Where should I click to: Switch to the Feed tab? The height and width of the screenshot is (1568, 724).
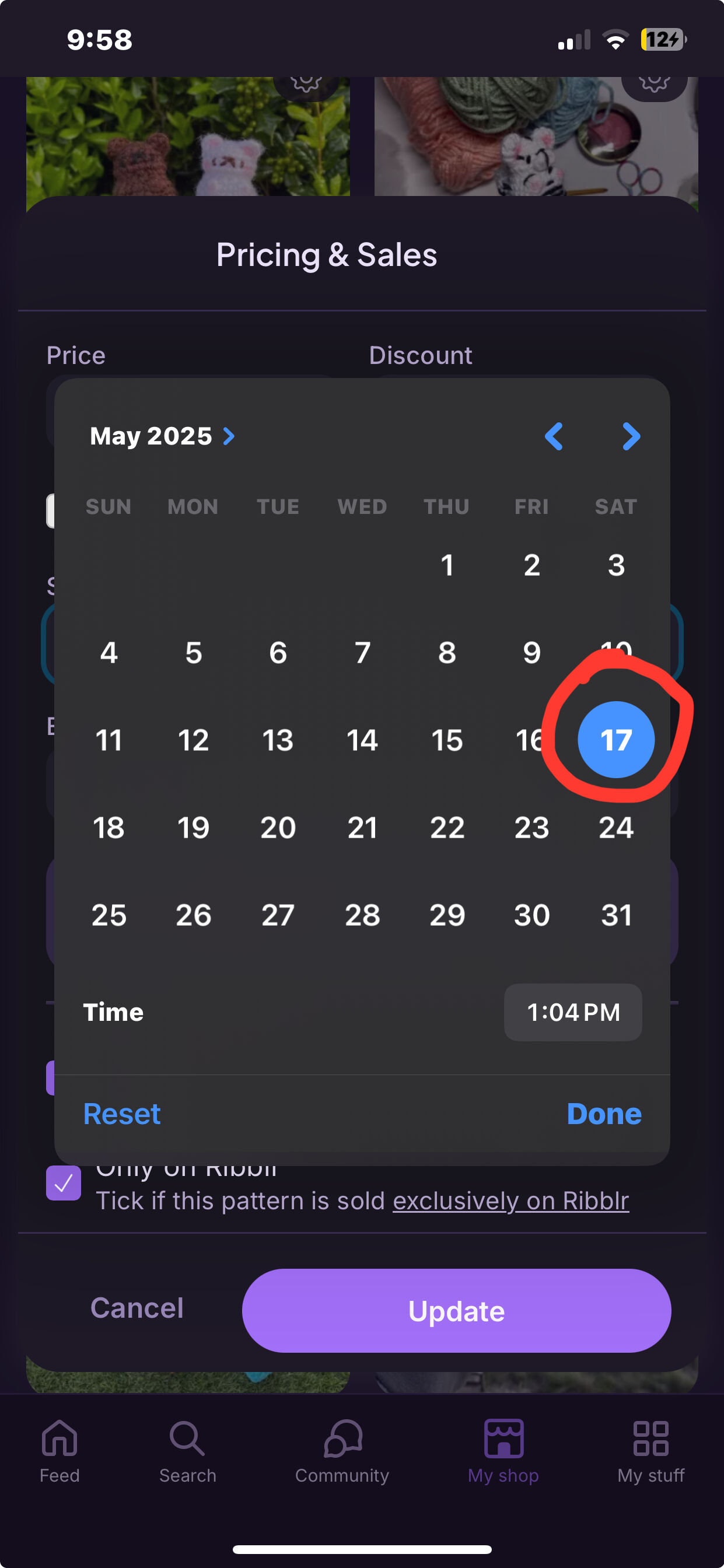point(60,1451)
